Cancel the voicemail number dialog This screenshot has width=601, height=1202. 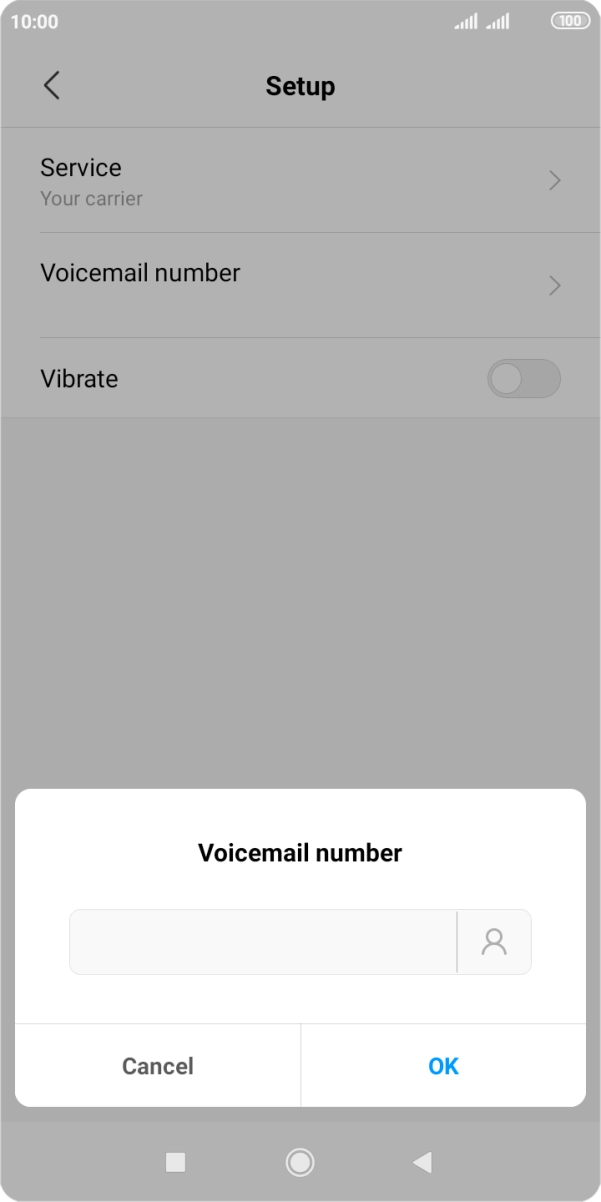click(x=158, y=1066)
